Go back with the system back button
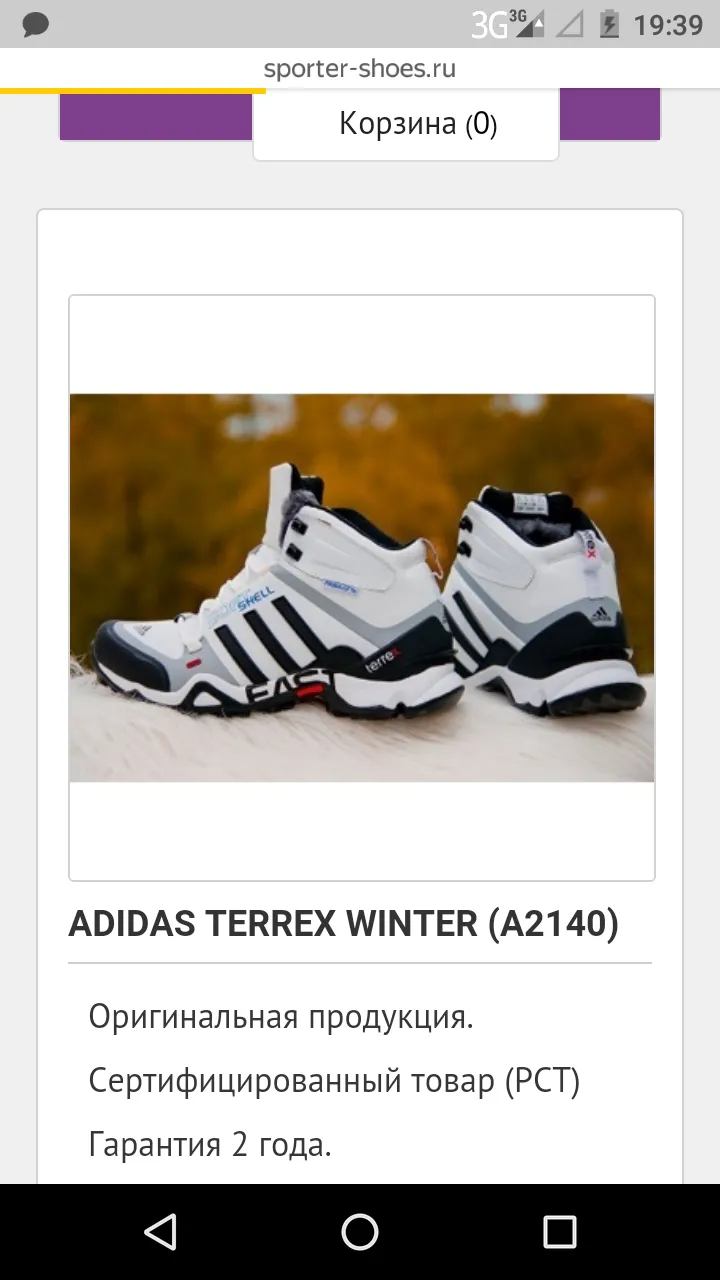The image size is (720, 1280). click(x=160, y=1232)
